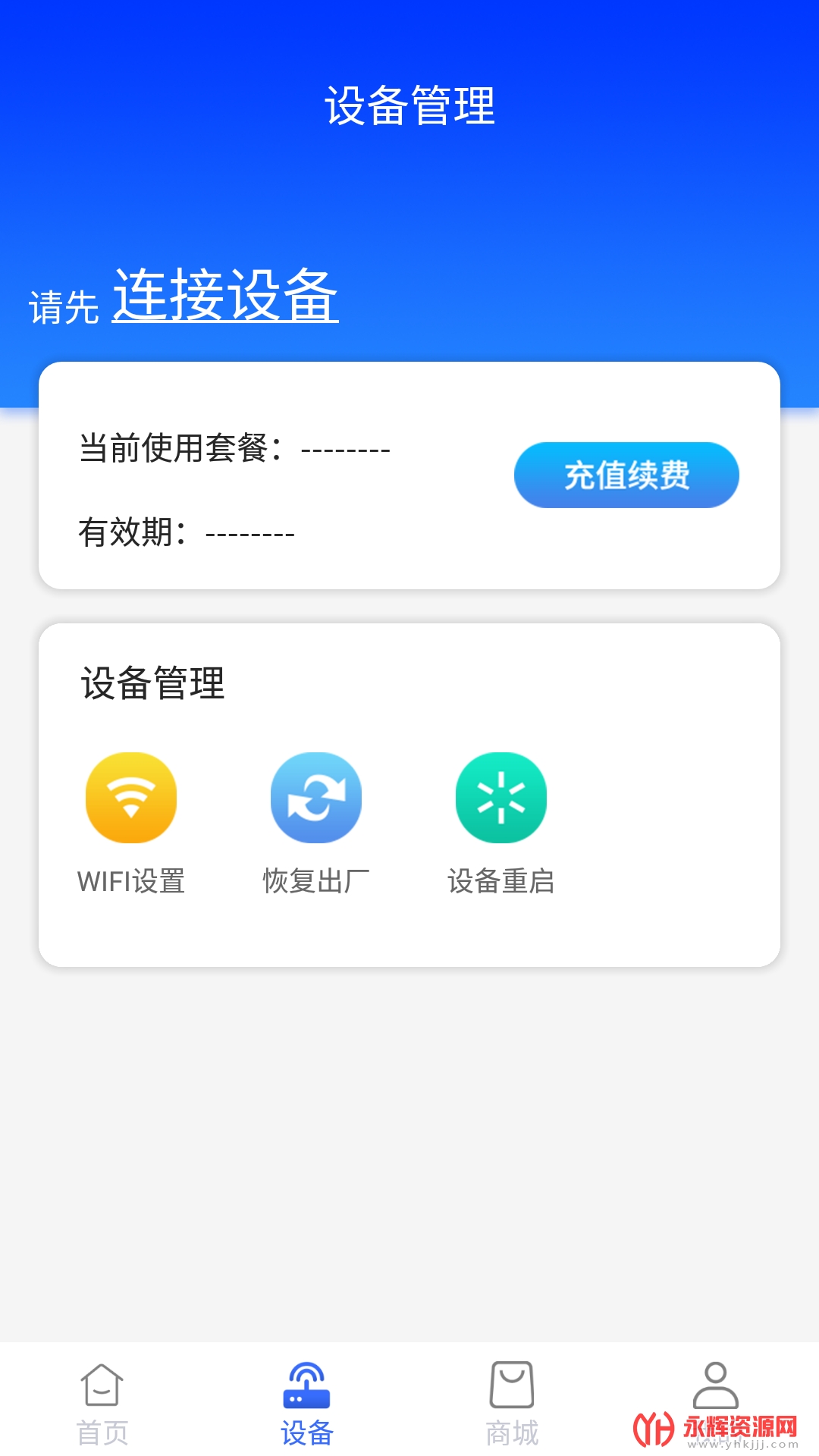Go to the 设备 tab
Image resolution: width=819 pixels, height=1456 pixels.
307,1402
